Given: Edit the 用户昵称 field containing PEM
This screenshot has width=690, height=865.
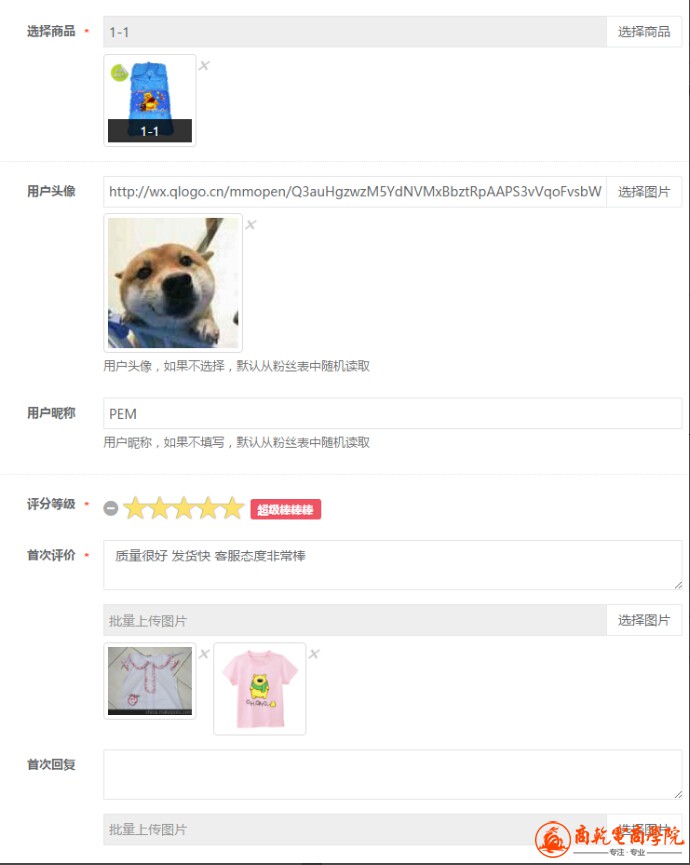Looking at the screenshot, I should point(392,414).
